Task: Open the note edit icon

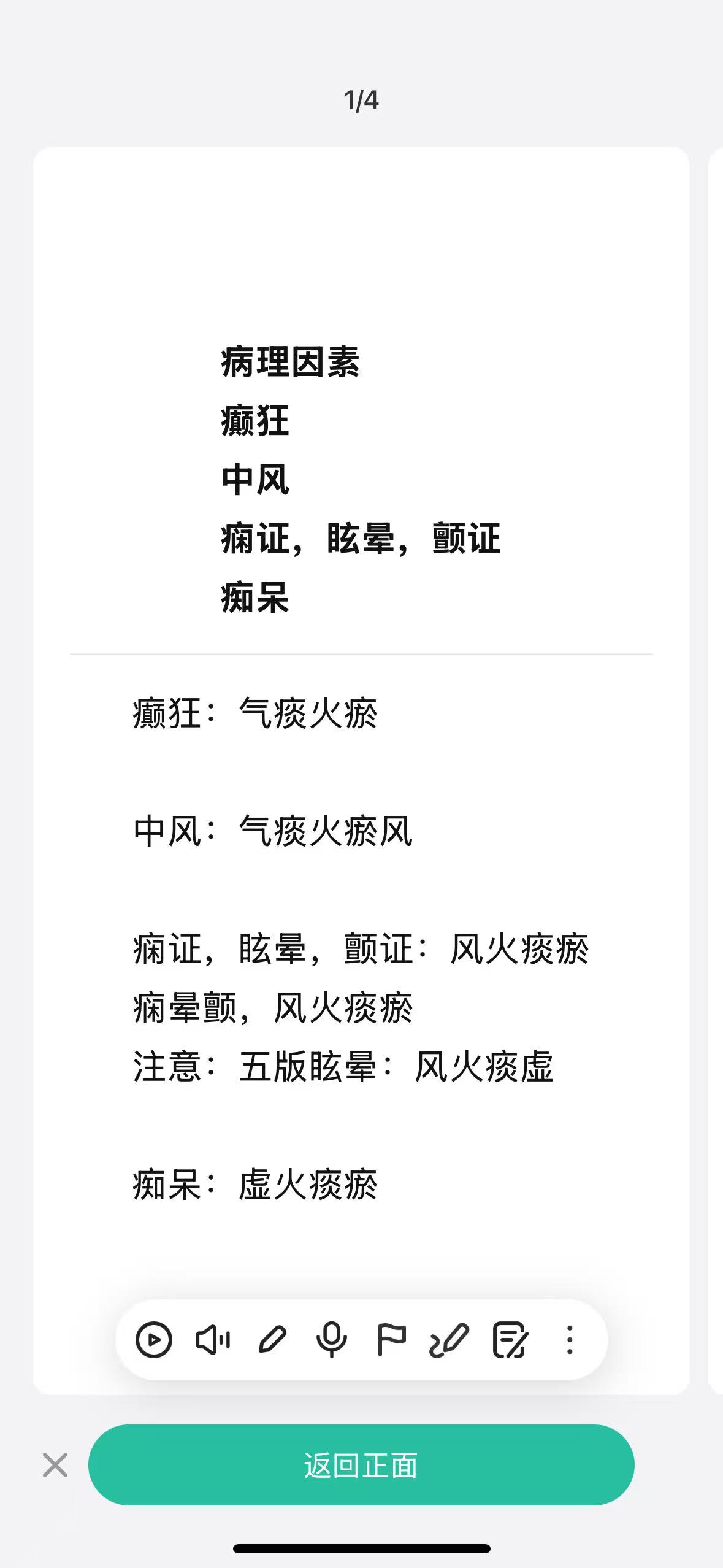Action: coord(510,1340)
